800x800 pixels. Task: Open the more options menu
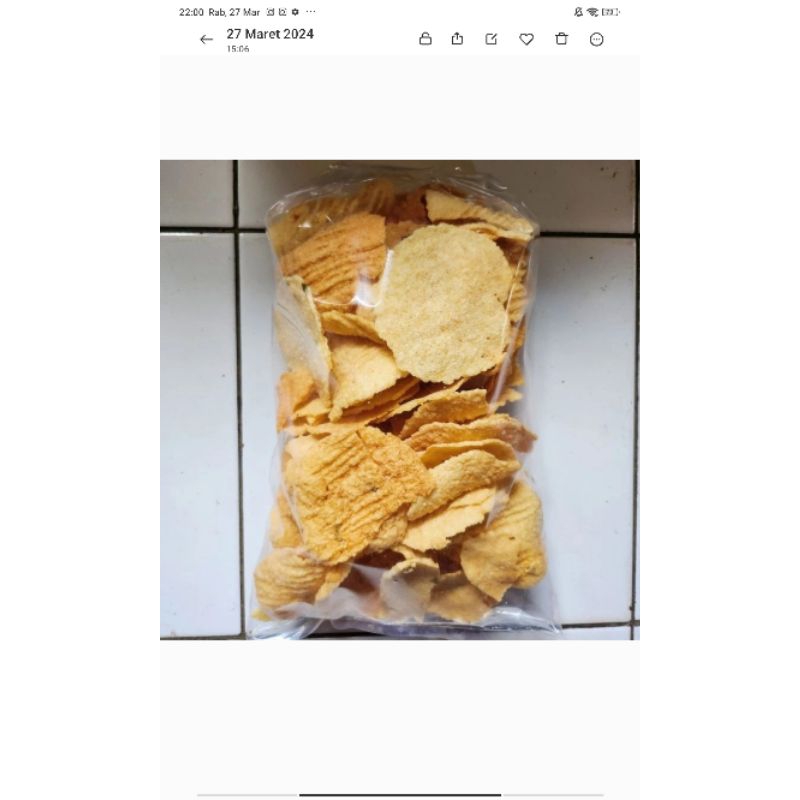pos(597,39)
